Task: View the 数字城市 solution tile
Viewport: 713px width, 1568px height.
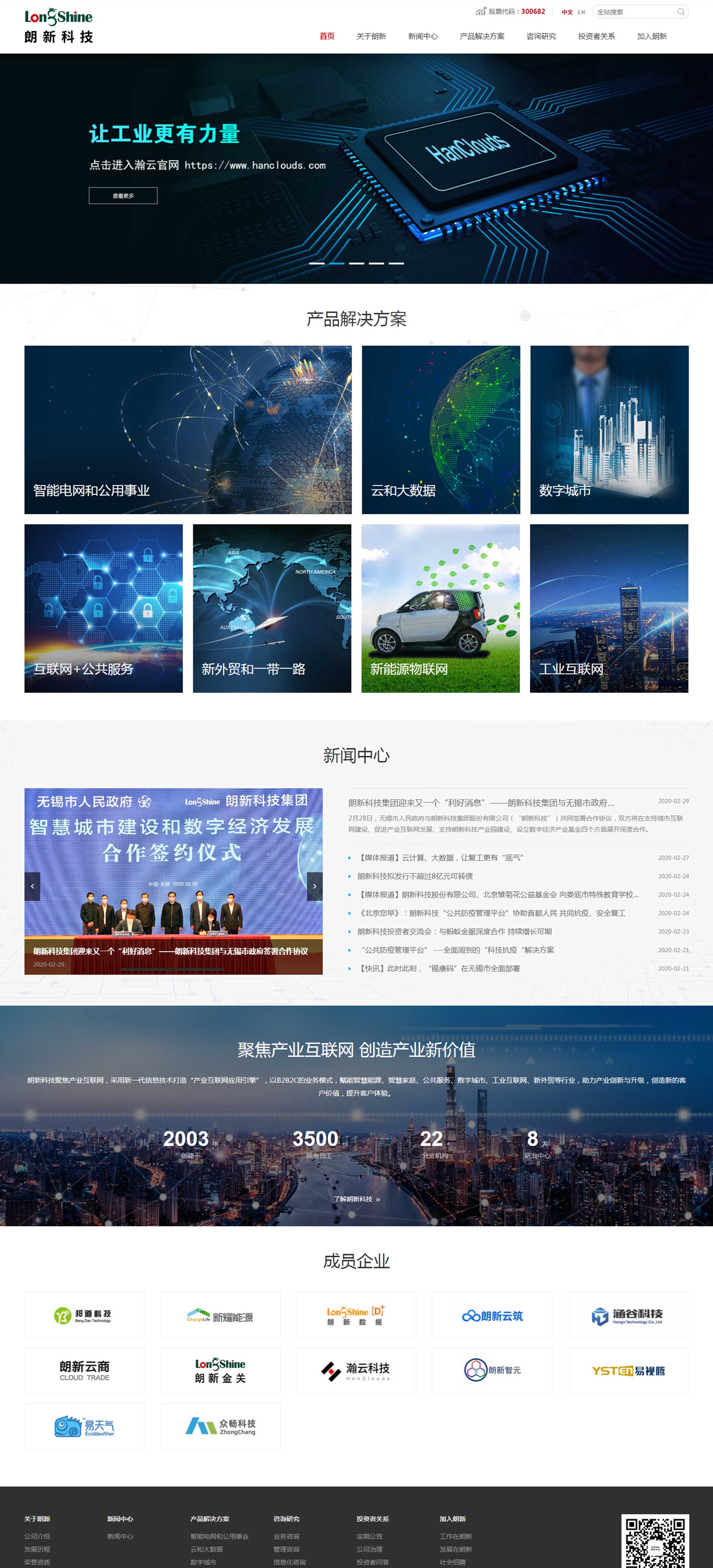Action: [x=609, y=430]
